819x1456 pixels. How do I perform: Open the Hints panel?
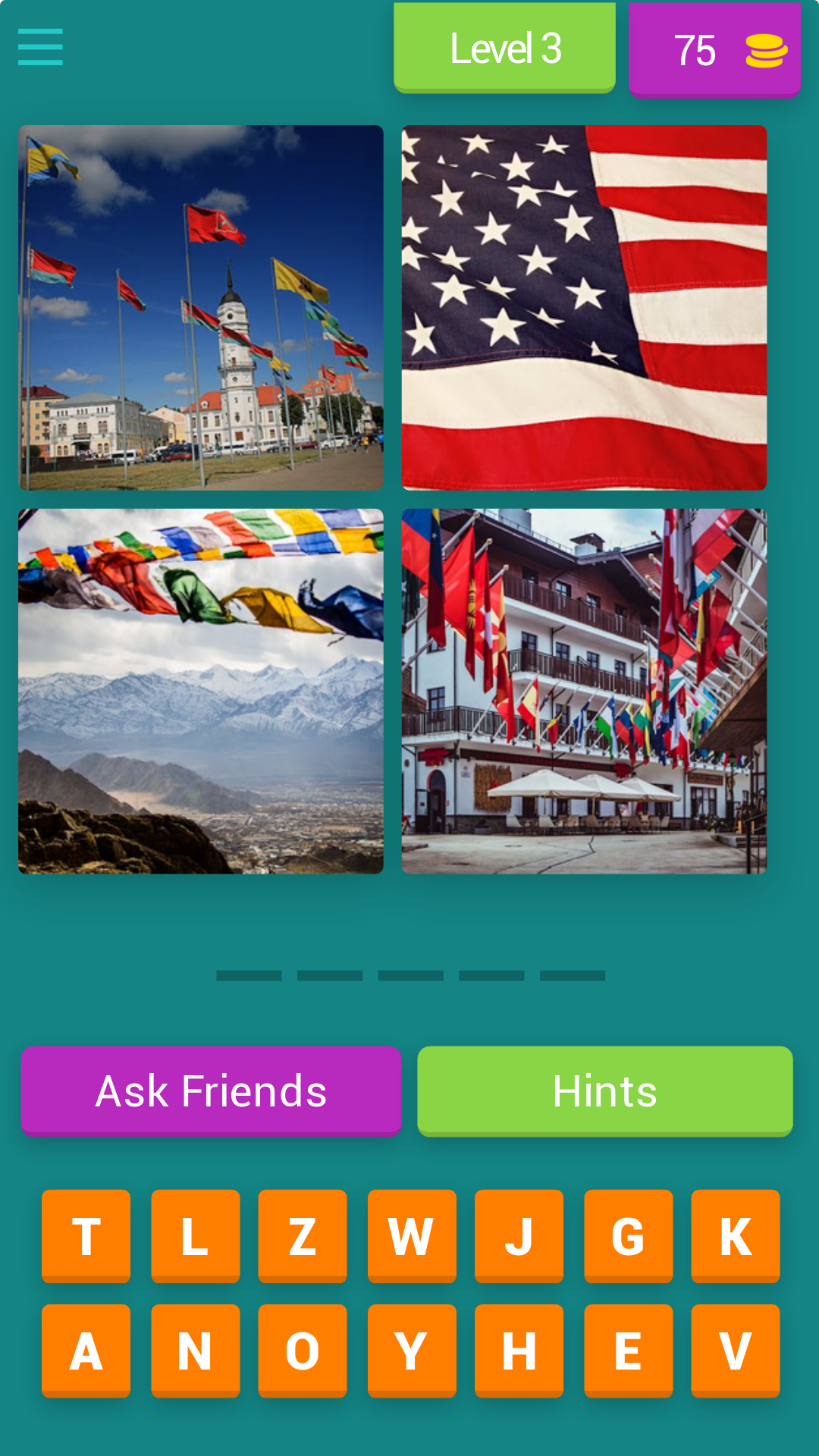606,1090
